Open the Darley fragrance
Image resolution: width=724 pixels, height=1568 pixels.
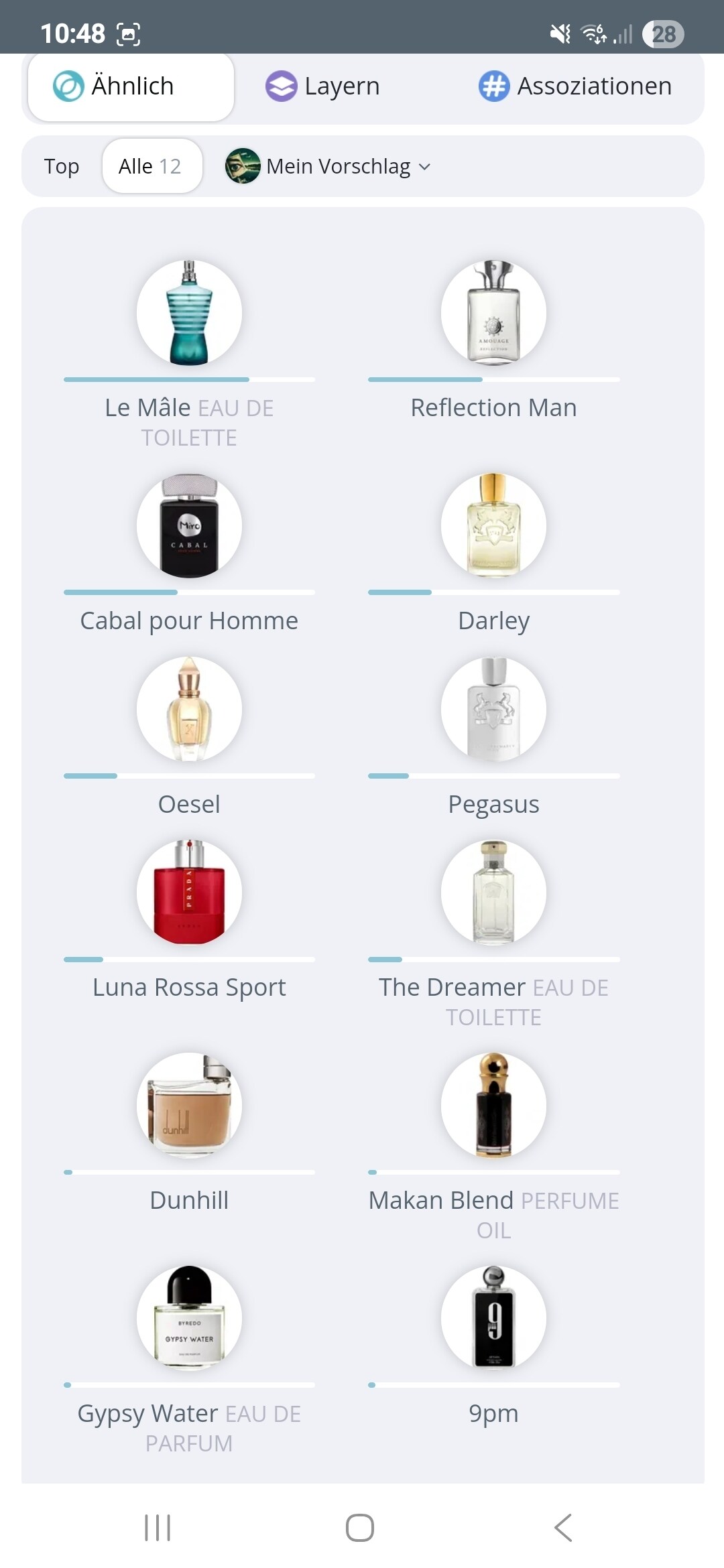493,553
